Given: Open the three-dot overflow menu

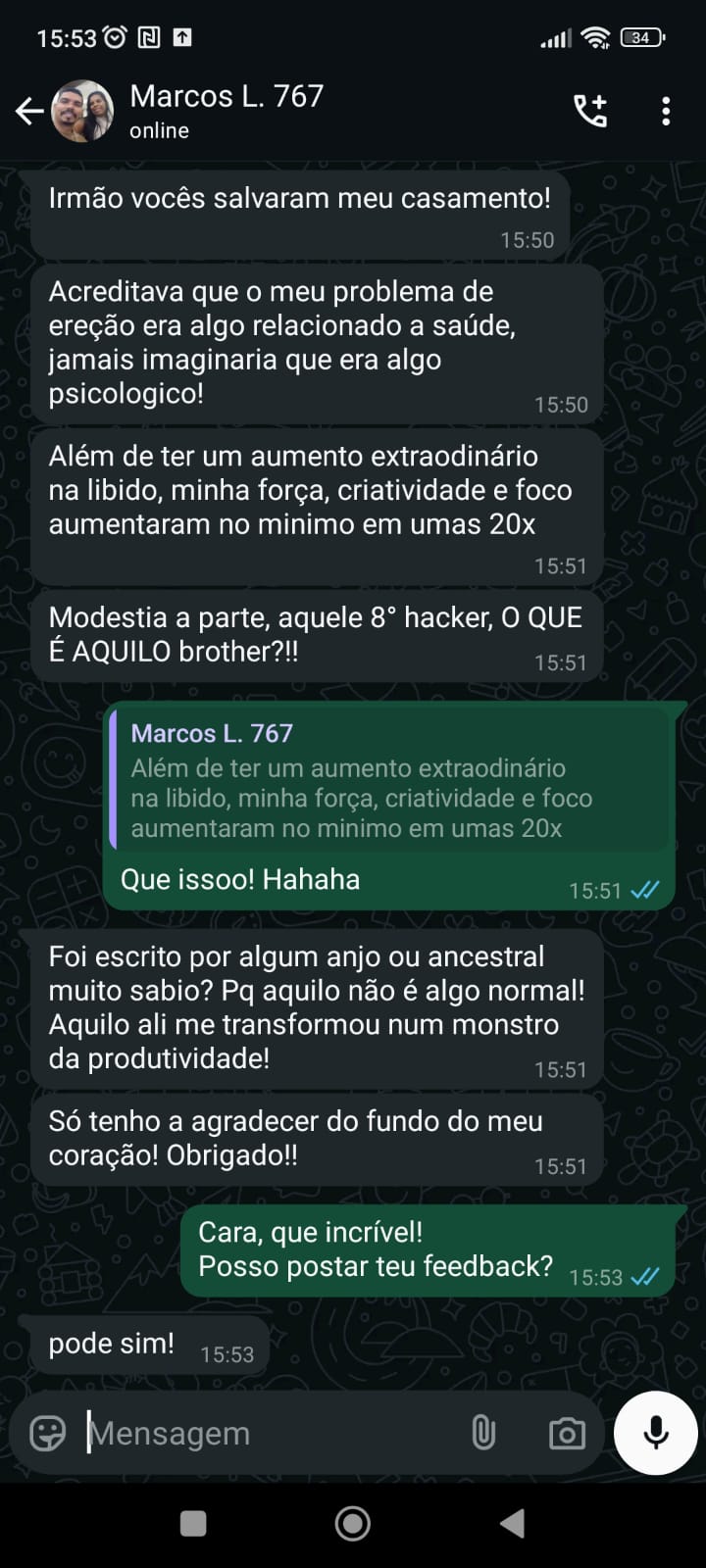Looking at the screenshot, I should pyautogui.click(x=666, y=112).
